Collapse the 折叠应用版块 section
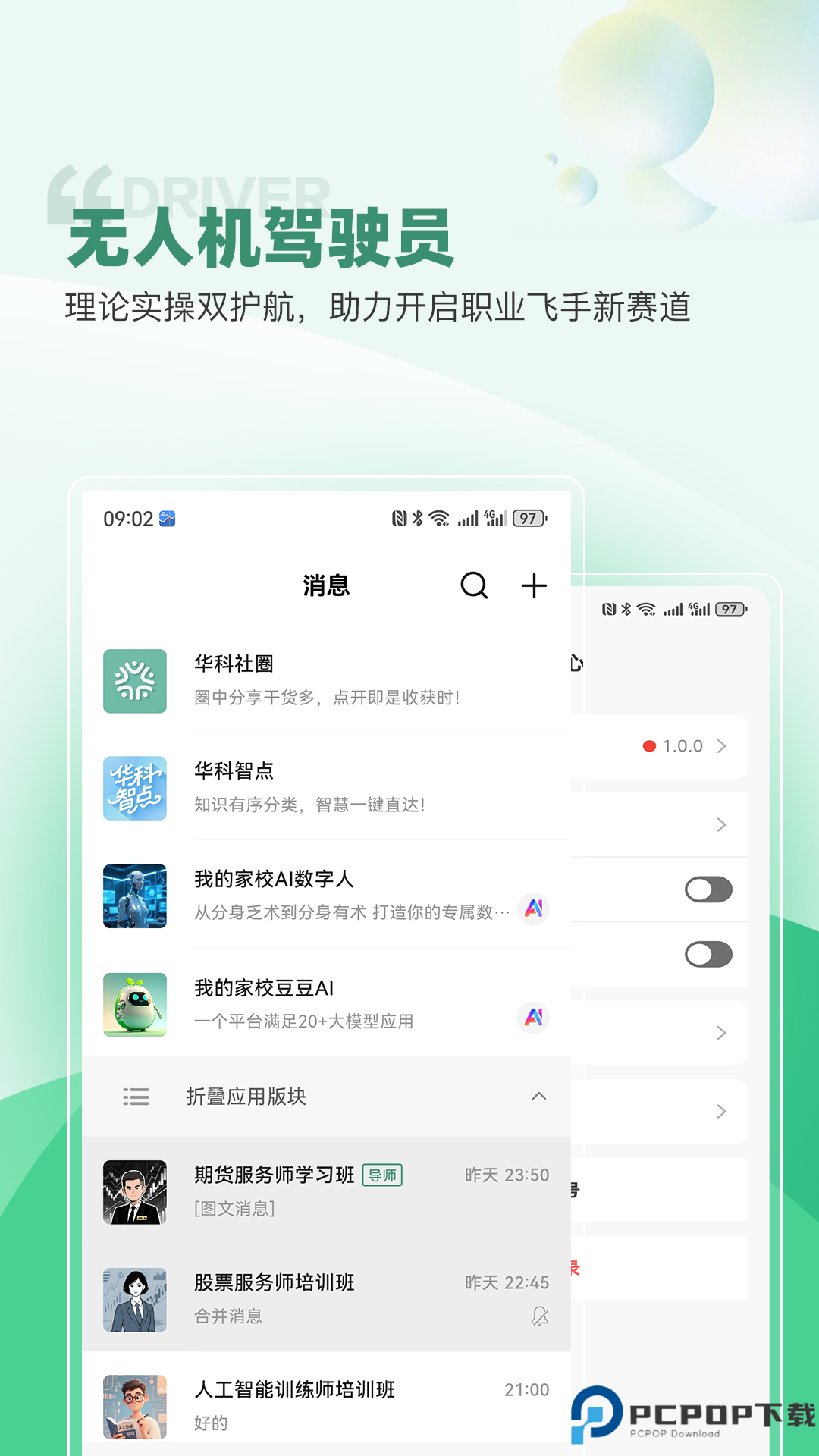This screenshot has height=1456, width=819. click(539, 1097)
